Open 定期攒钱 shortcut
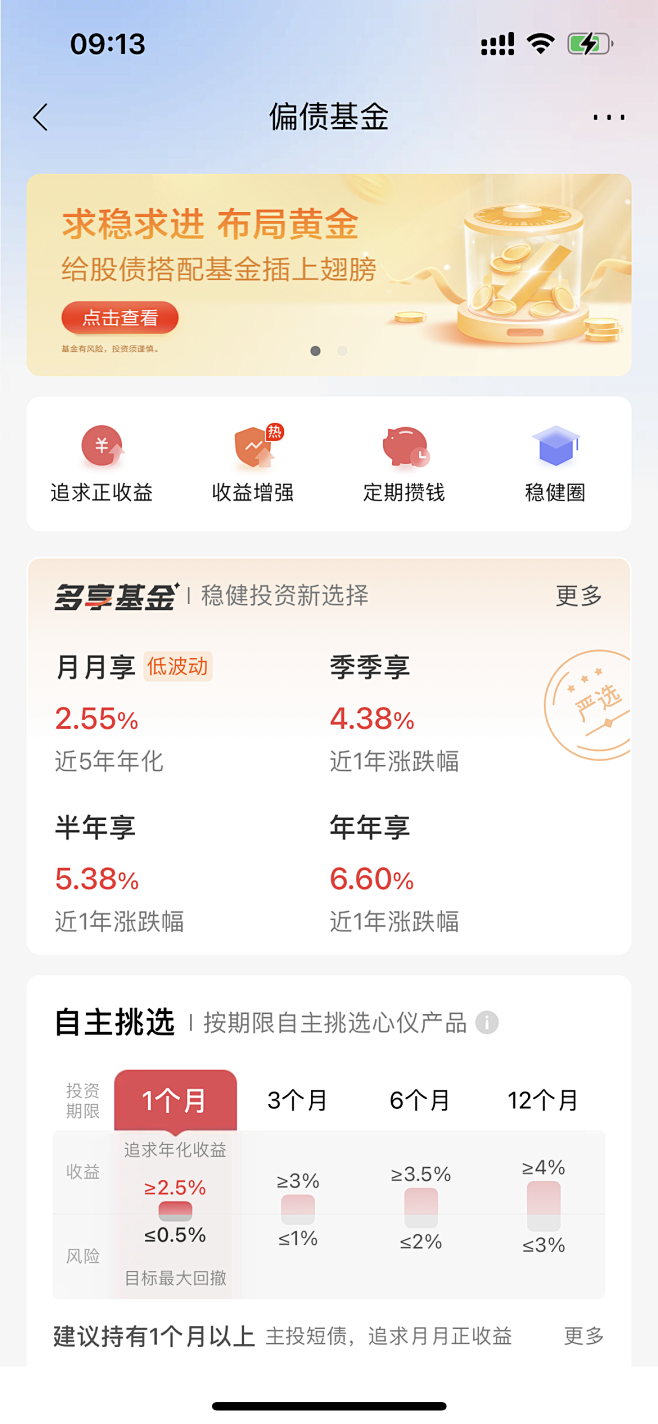The width and height of the screenshot is (658, 1424). (x=404, y=465)
